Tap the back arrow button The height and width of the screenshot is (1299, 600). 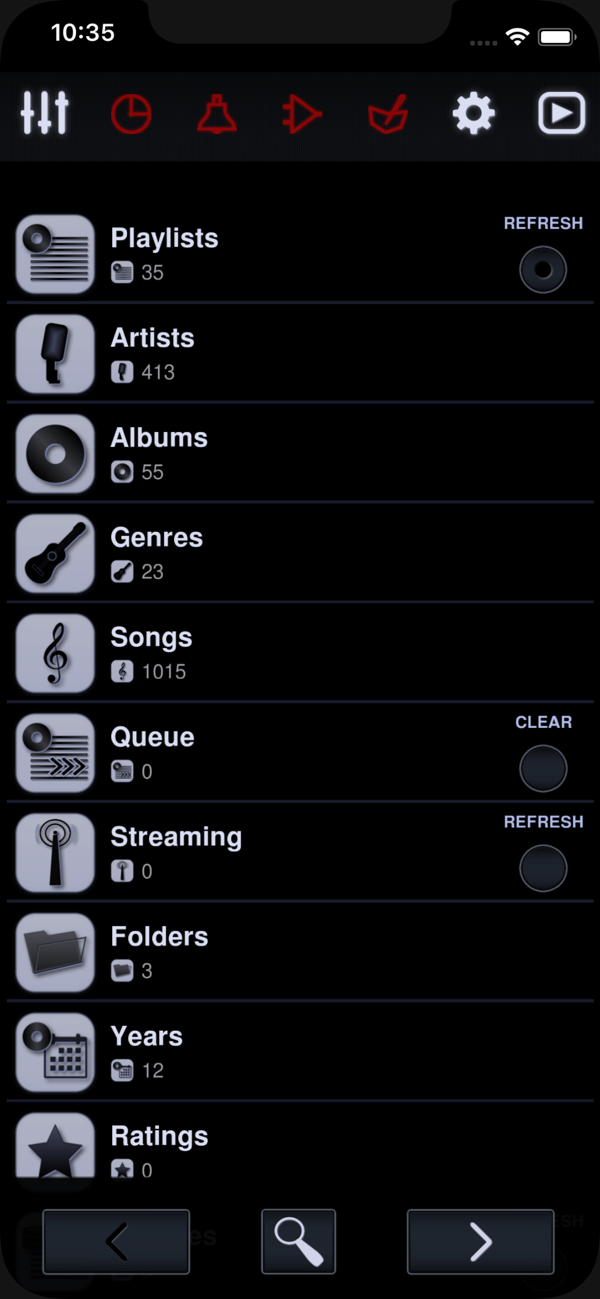pyautogui.click(x=116, y=1242)
